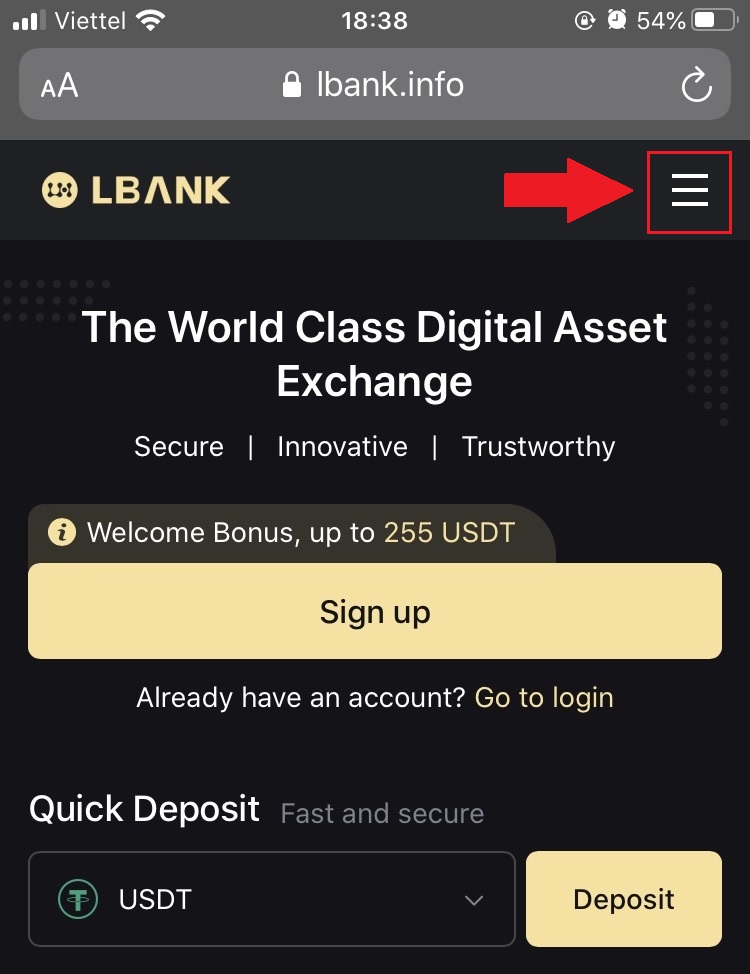Select the lbank.info address bar
750x974 pixels.
(375, 85)
